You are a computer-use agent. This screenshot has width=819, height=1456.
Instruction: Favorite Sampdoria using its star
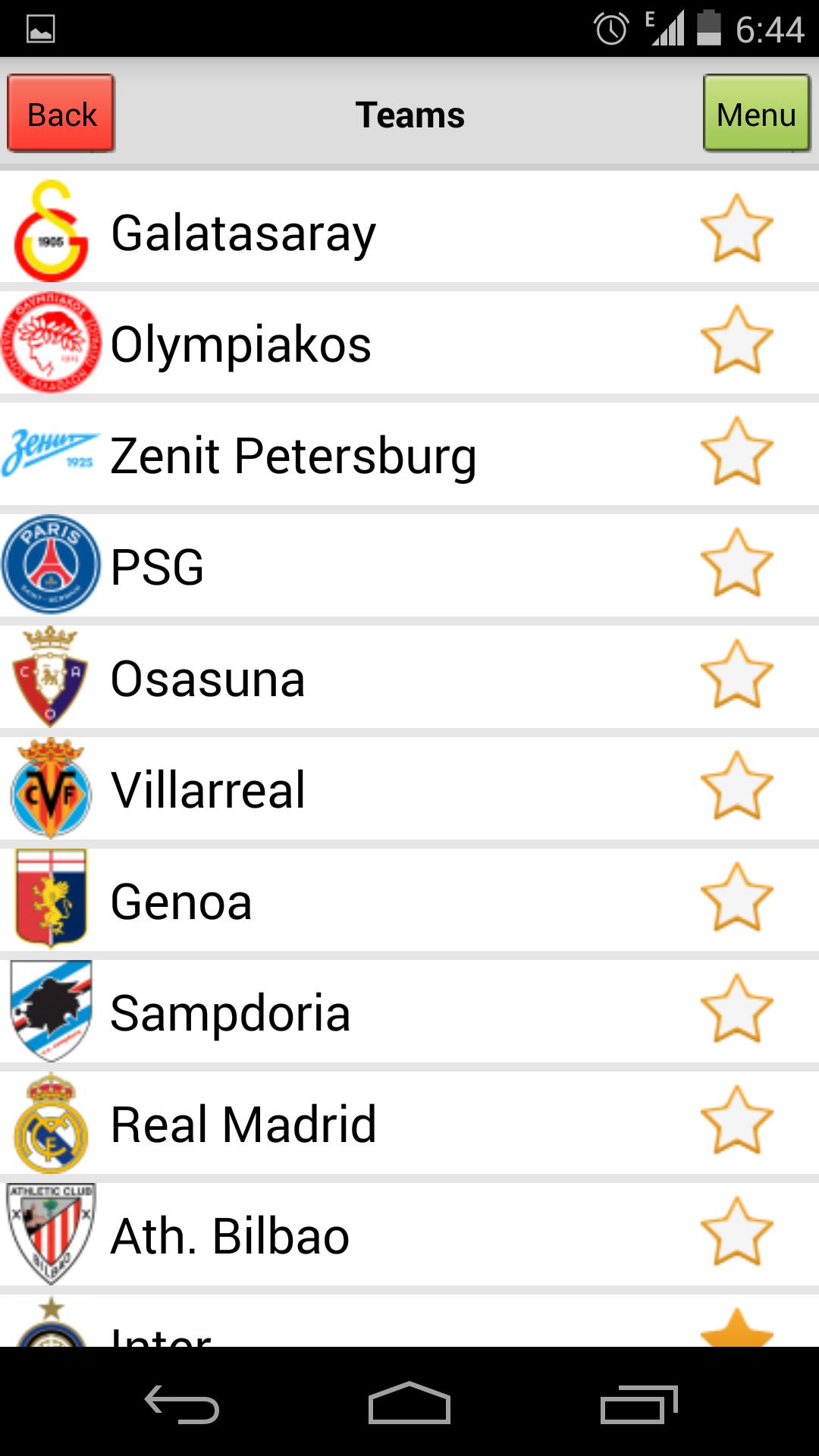[736, 1009]
